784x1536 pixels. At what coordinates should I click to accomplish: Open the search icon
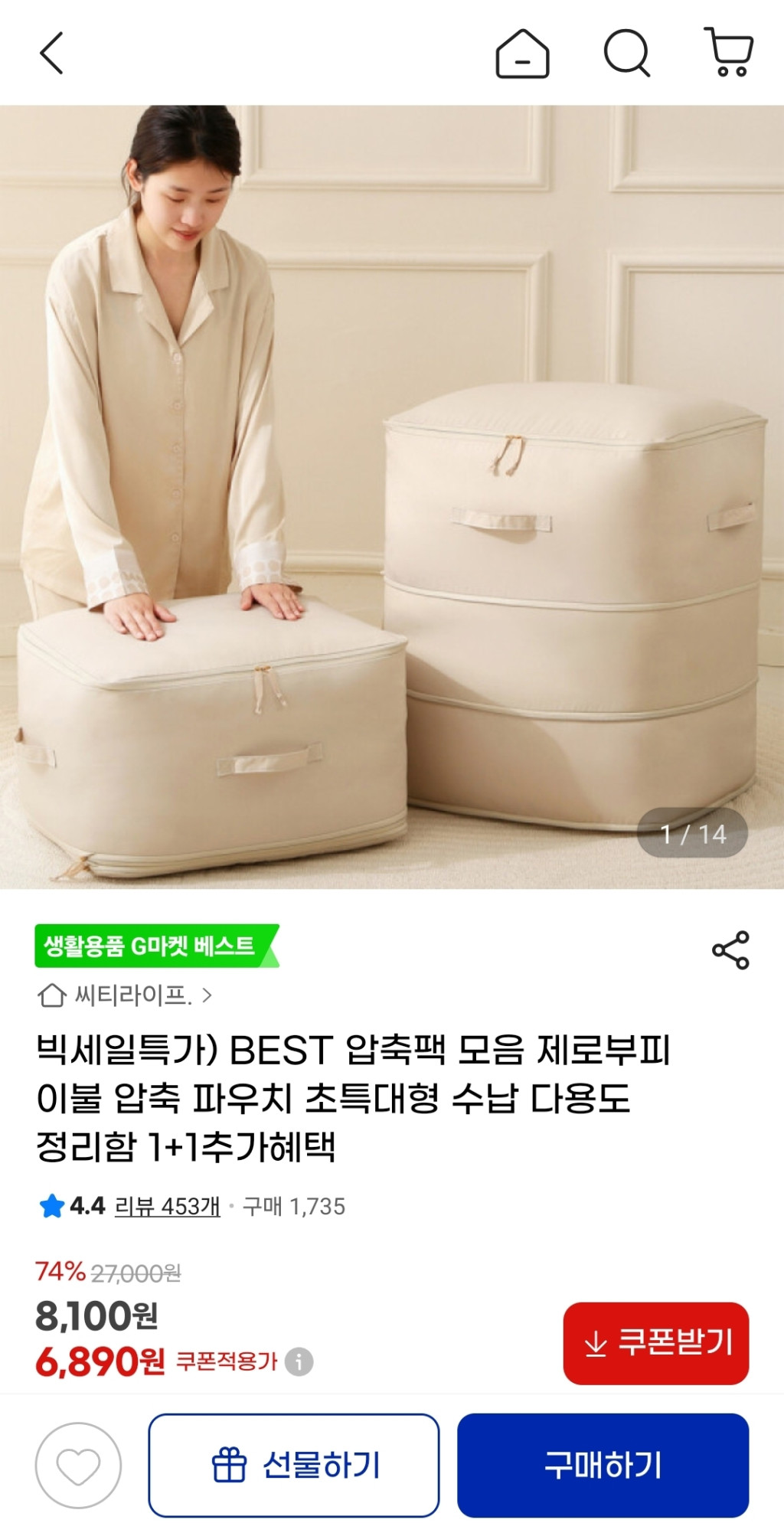[626, 54]
